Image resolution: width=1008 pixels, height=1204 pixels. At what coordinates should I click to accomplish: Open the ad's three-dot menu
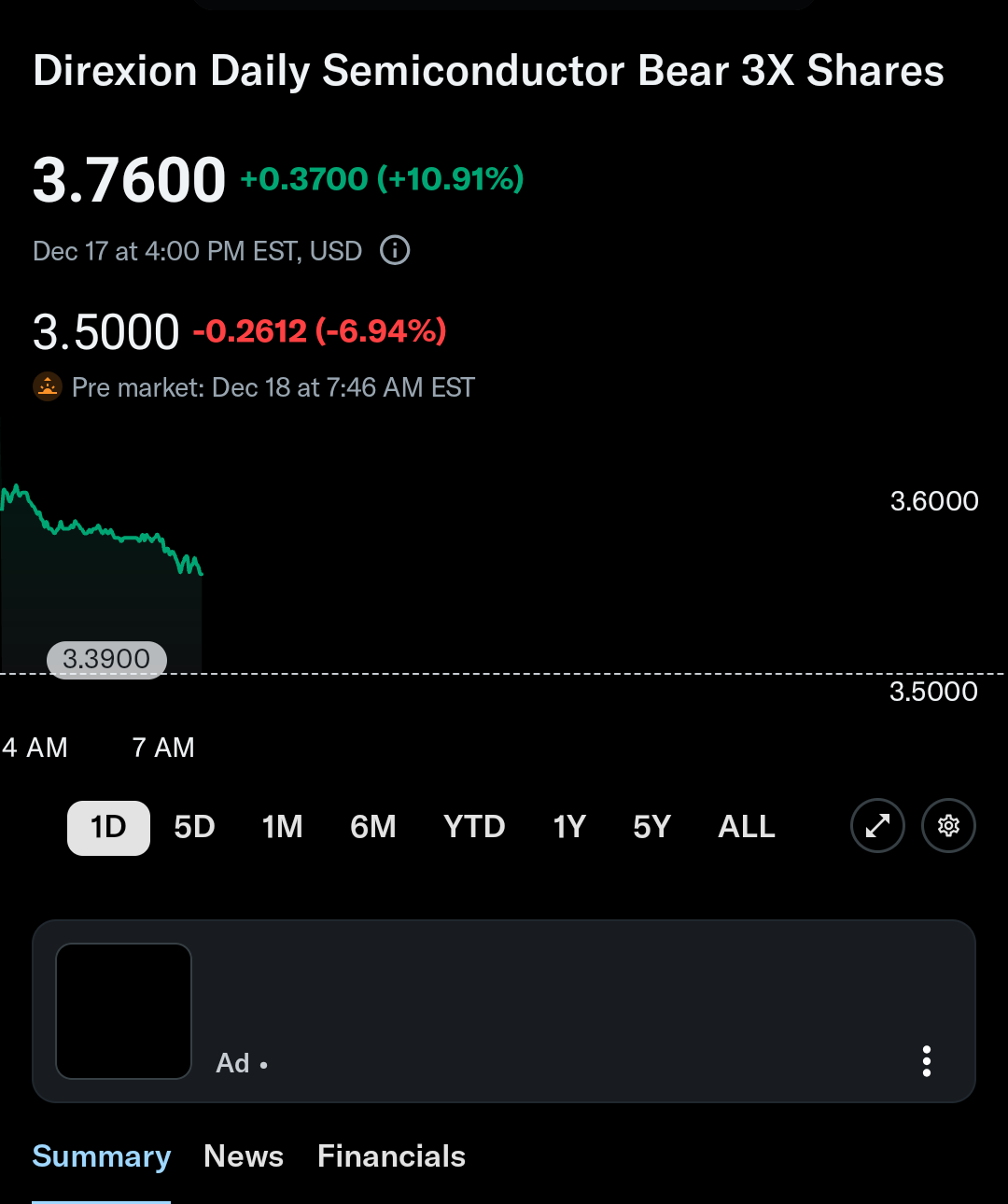(926, 1061)
